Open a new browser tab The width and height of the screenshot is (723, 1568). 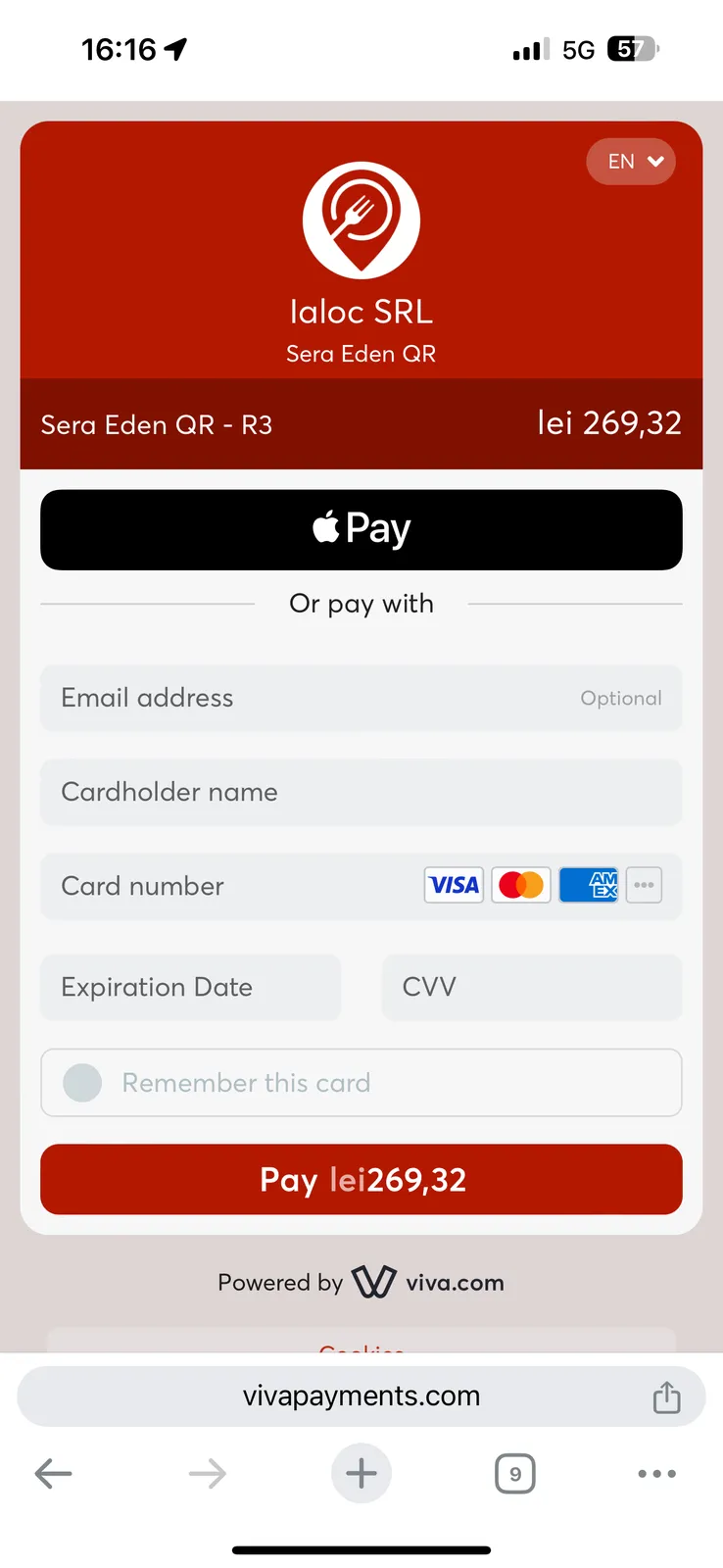point(361,1473)
